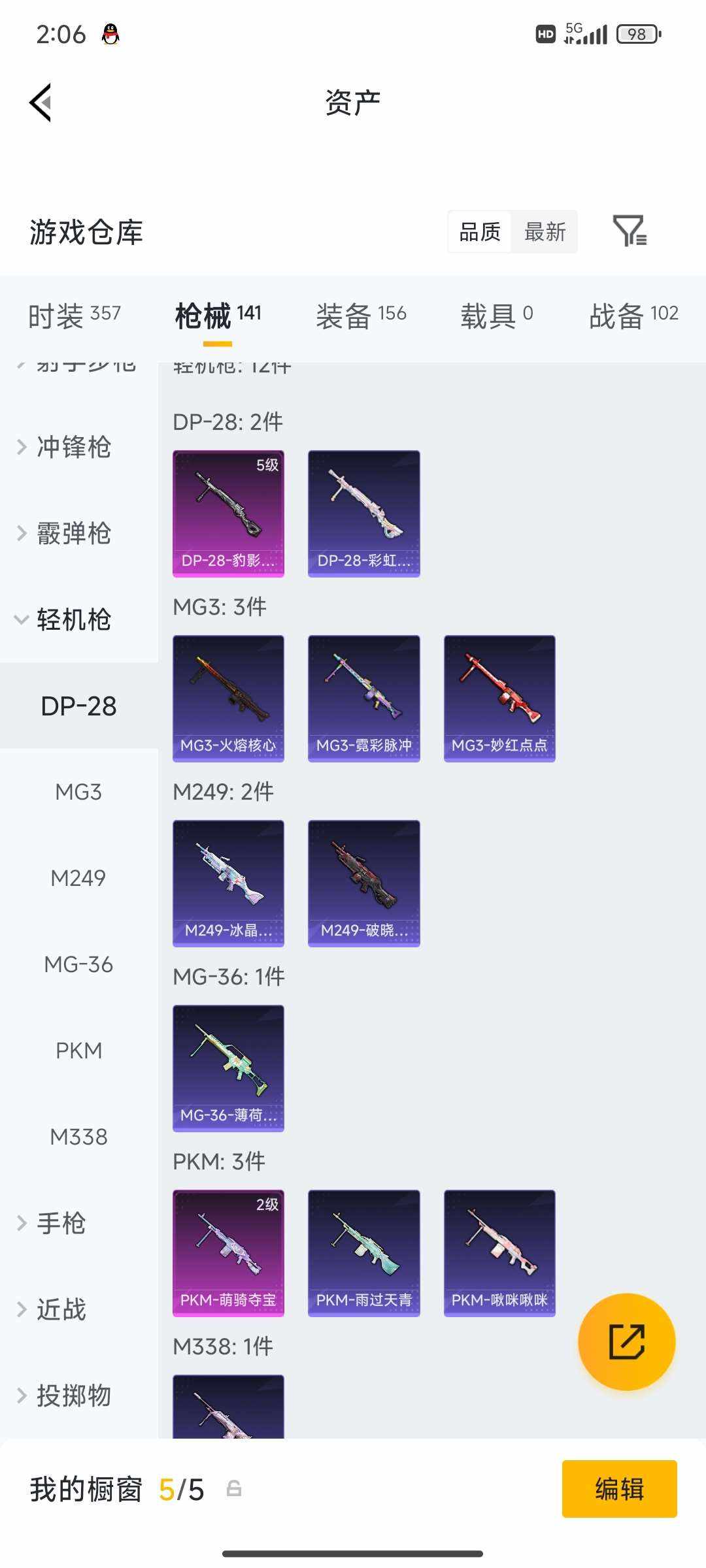Open the PKM-雨过天青 skin thumbnail
This screenshot has height=1568, width=706.
[363, 1252]
